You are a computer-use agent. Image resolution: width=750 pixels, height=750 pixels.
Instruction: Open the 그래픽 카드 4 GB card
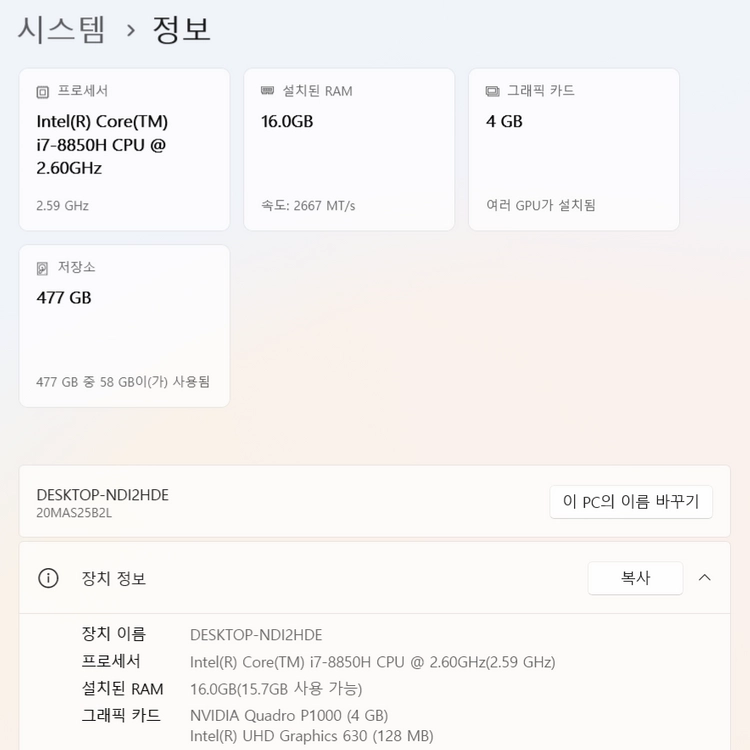click(x=574, y=149)
